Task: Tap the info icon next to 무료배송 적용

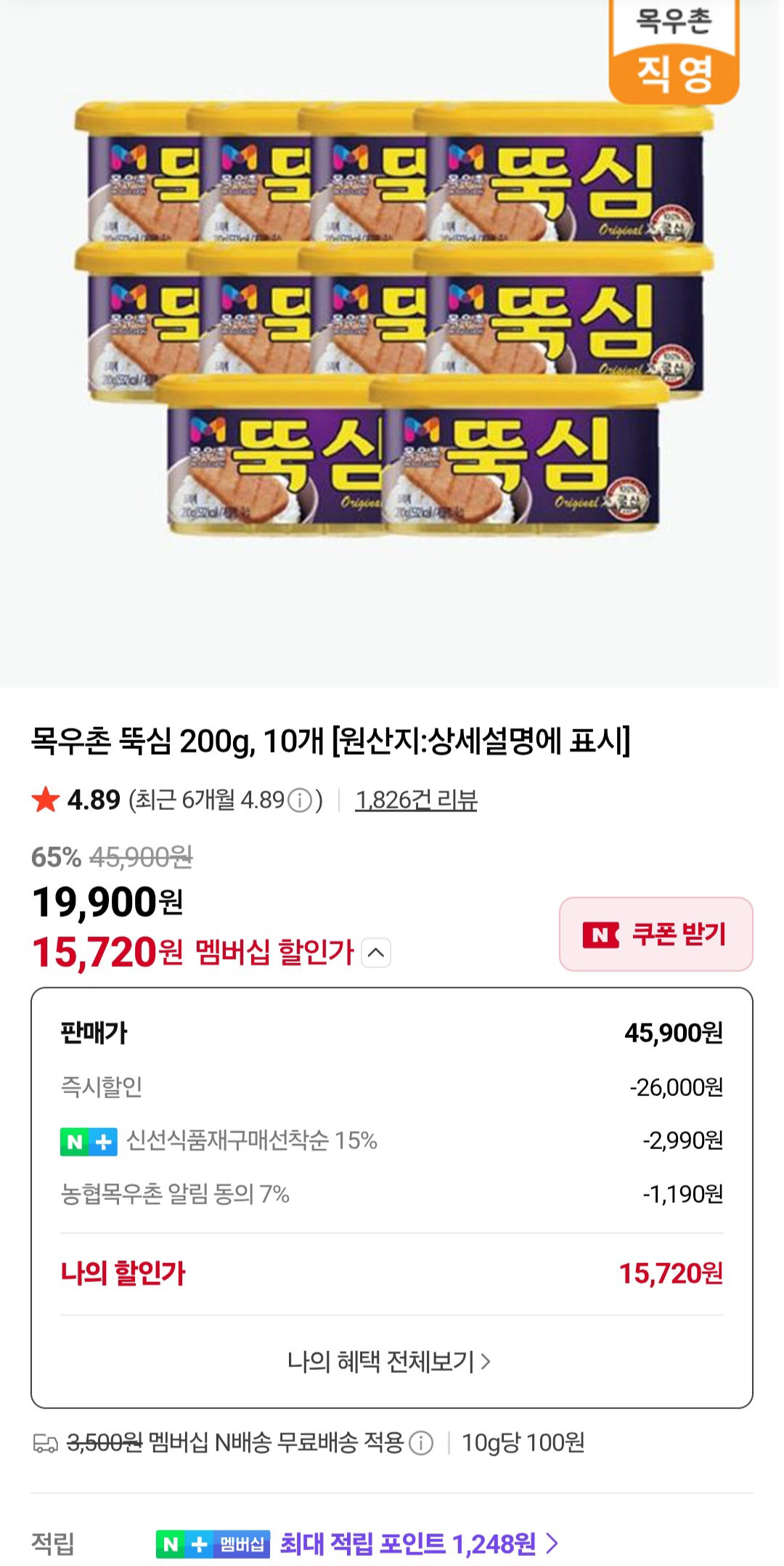Action: pyautogui.click(x=421, y=1443)
